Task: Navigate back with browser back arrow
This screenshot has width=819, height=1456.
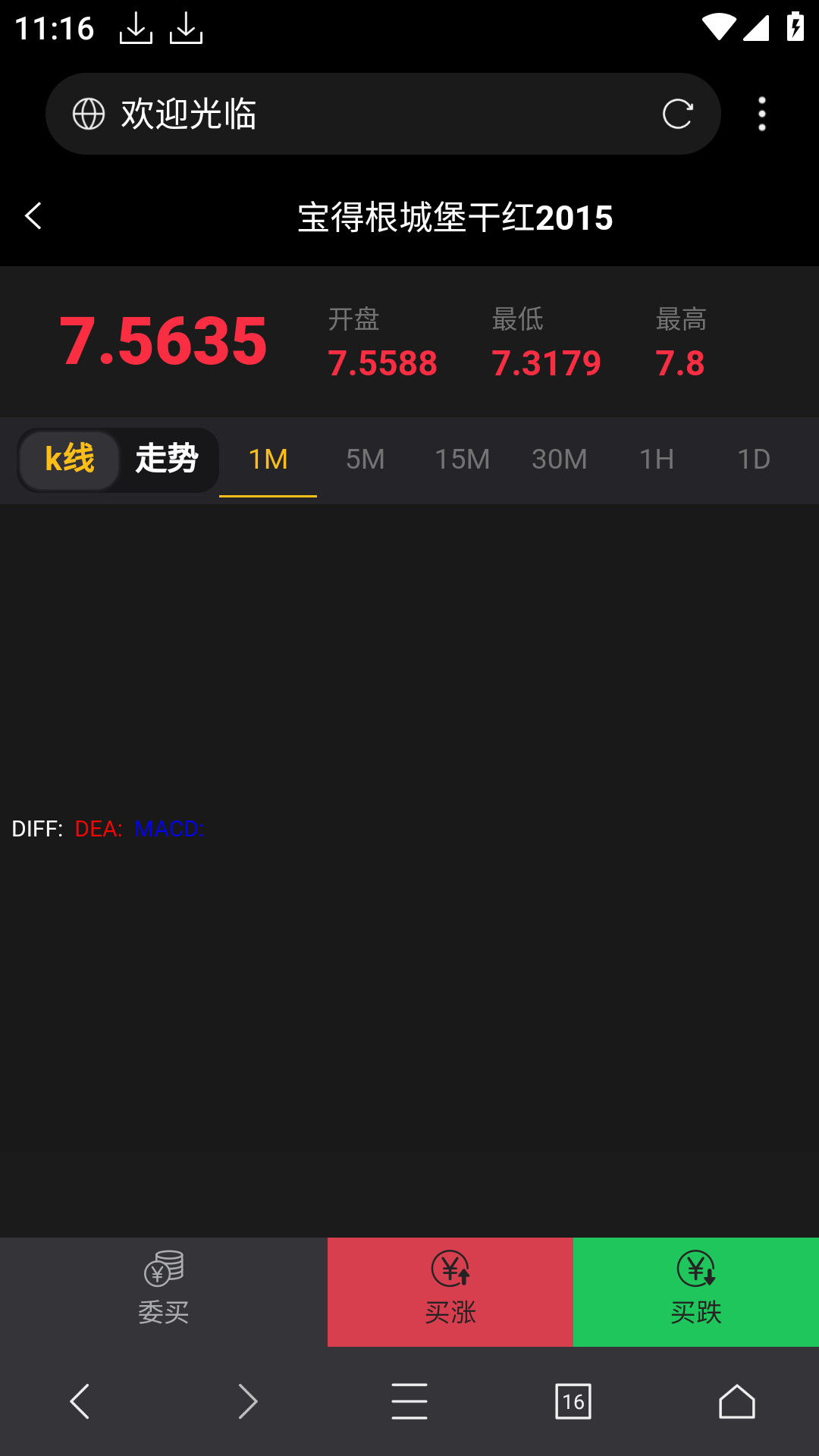Action: 80,1401
